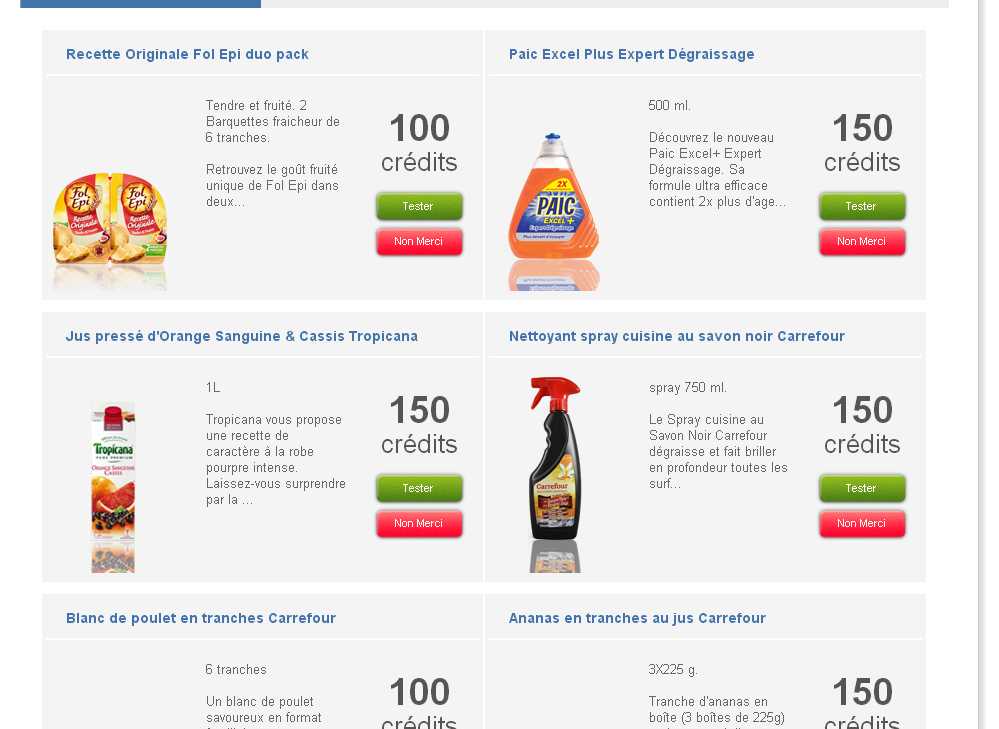The image size is (999, 729).
Task: Open Ananas en tranches au jus Carrefour
Action: (x=636, y=618)
